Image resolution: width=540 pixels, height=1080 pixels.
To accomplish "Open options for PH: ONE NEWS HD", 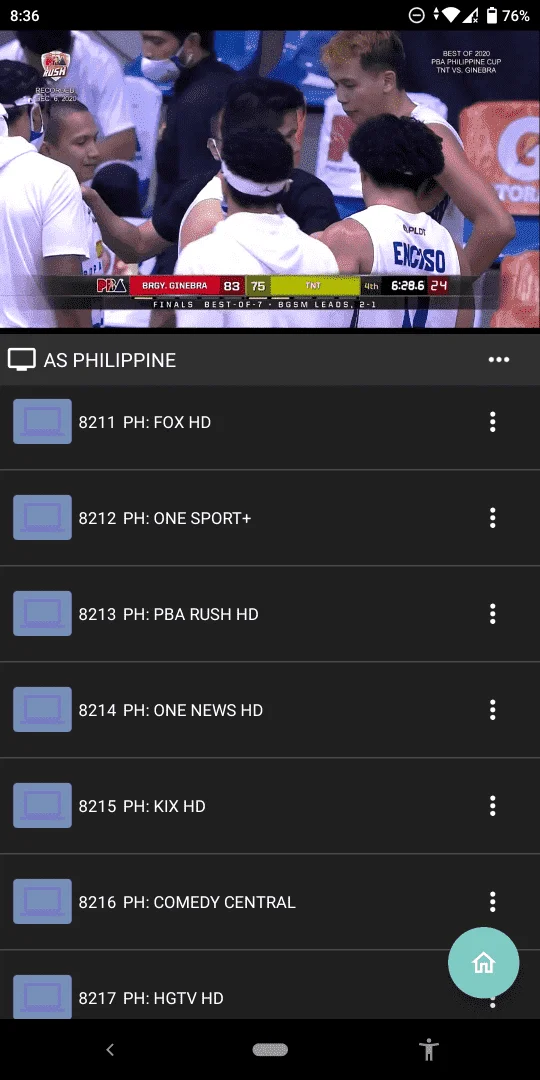I will coord(492,709).
